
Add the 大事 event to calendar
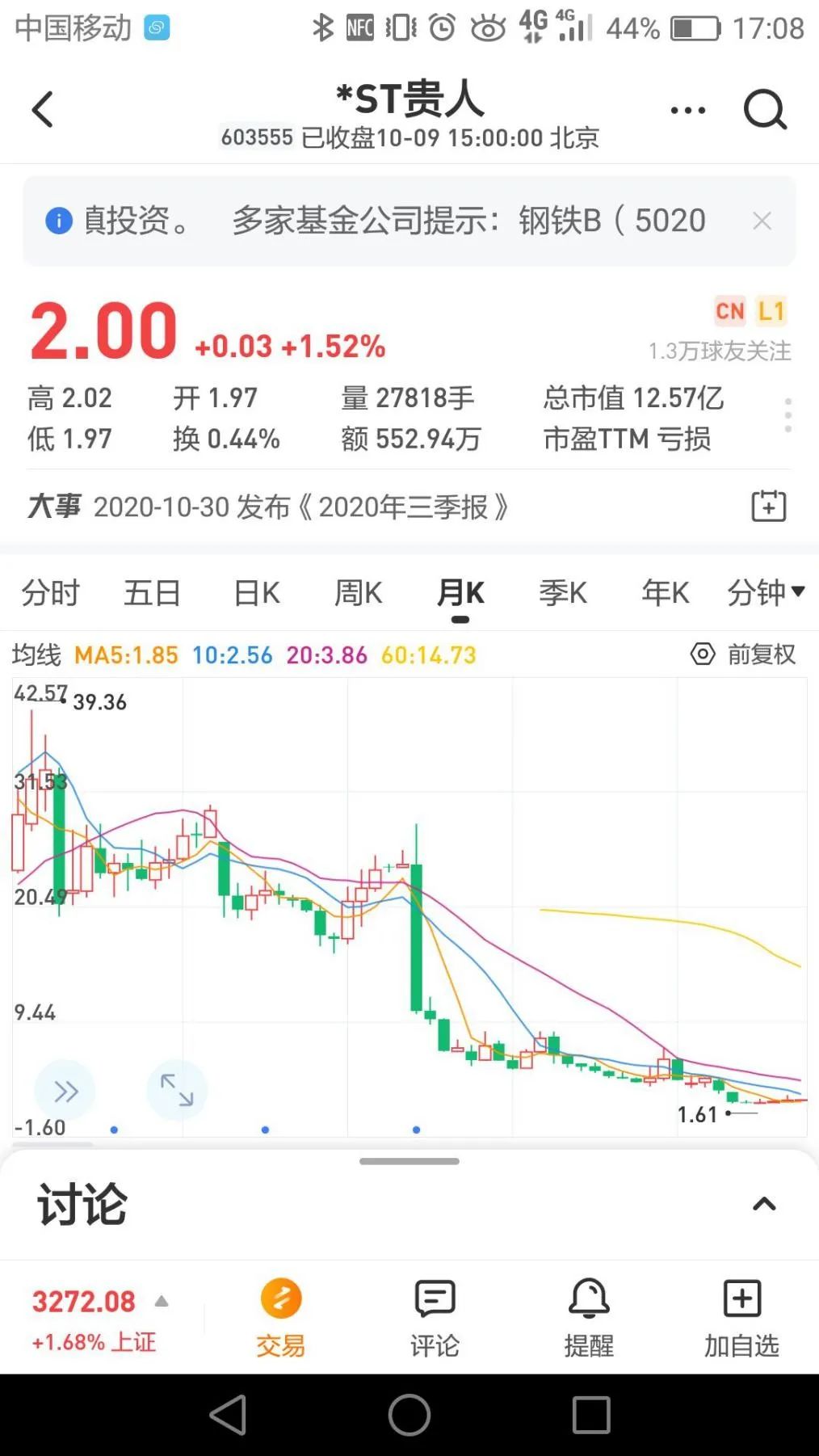click(768, 507)
